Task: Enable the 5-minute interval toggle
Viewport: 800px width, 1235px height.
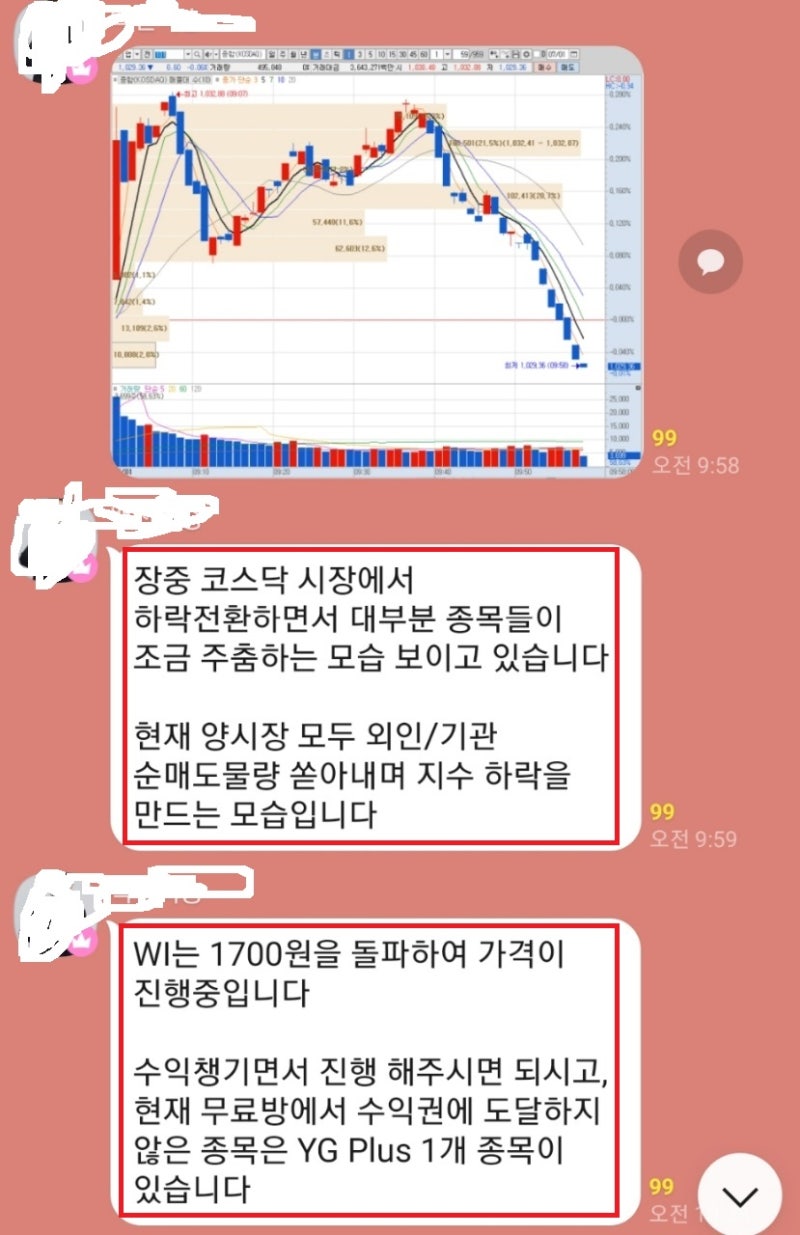Action: tap(370, 51)
